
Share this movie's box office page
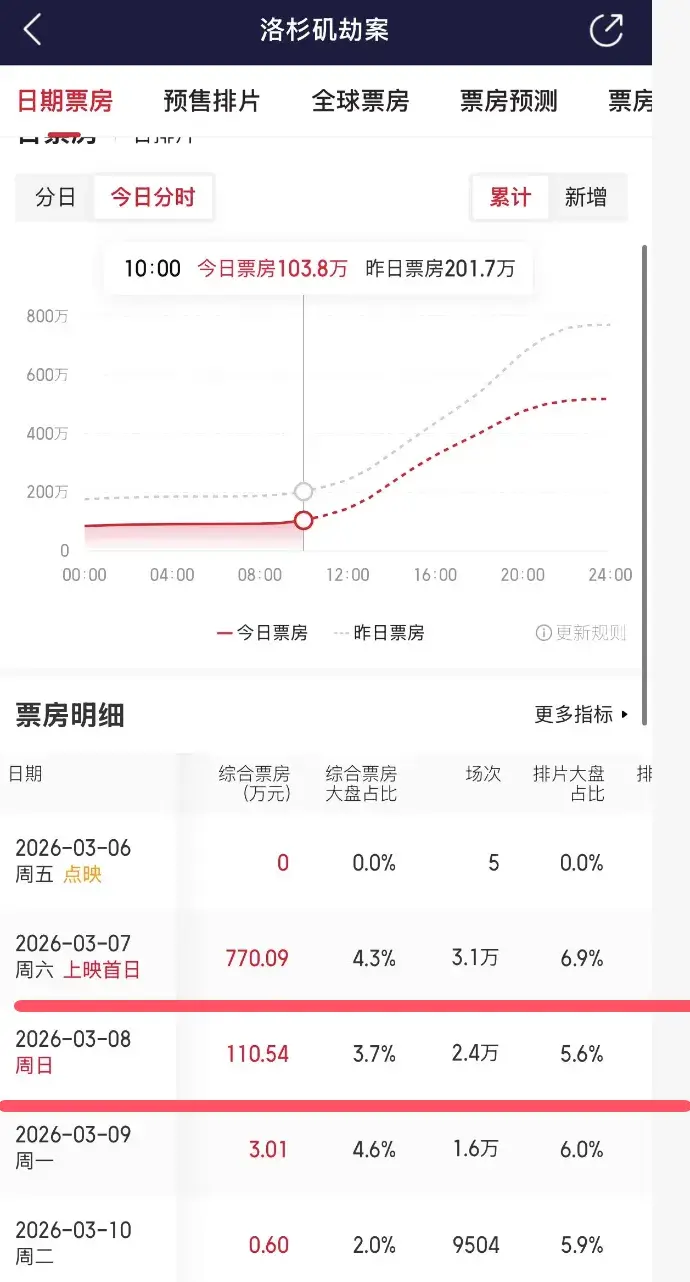click(606, 30)
